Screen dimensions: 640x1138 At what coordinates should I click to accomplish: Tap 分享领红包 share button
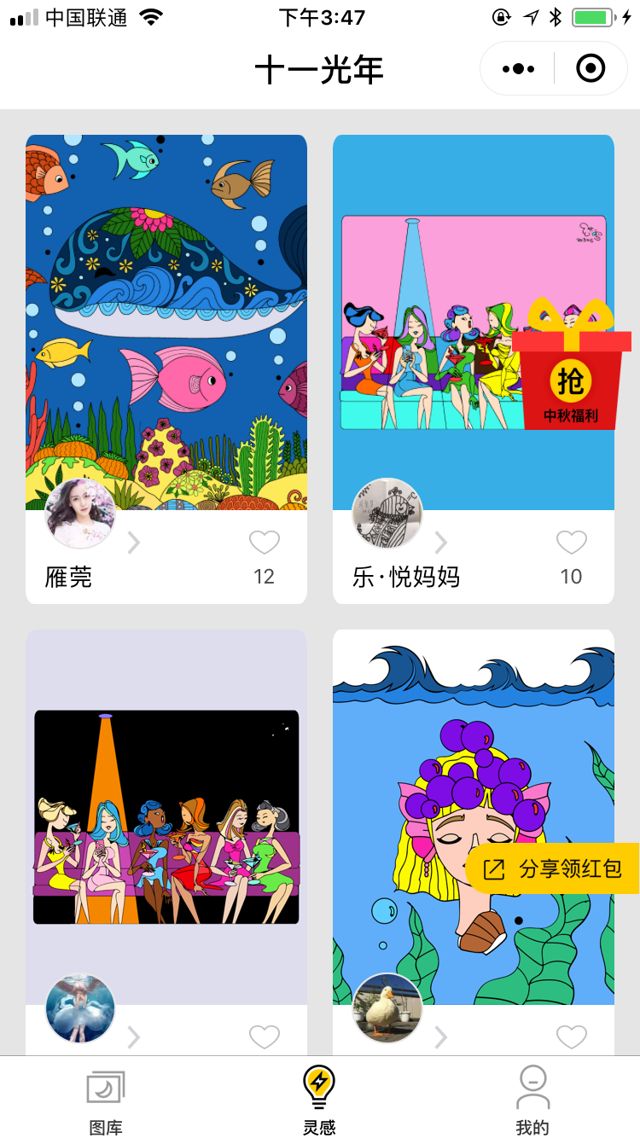553,869
